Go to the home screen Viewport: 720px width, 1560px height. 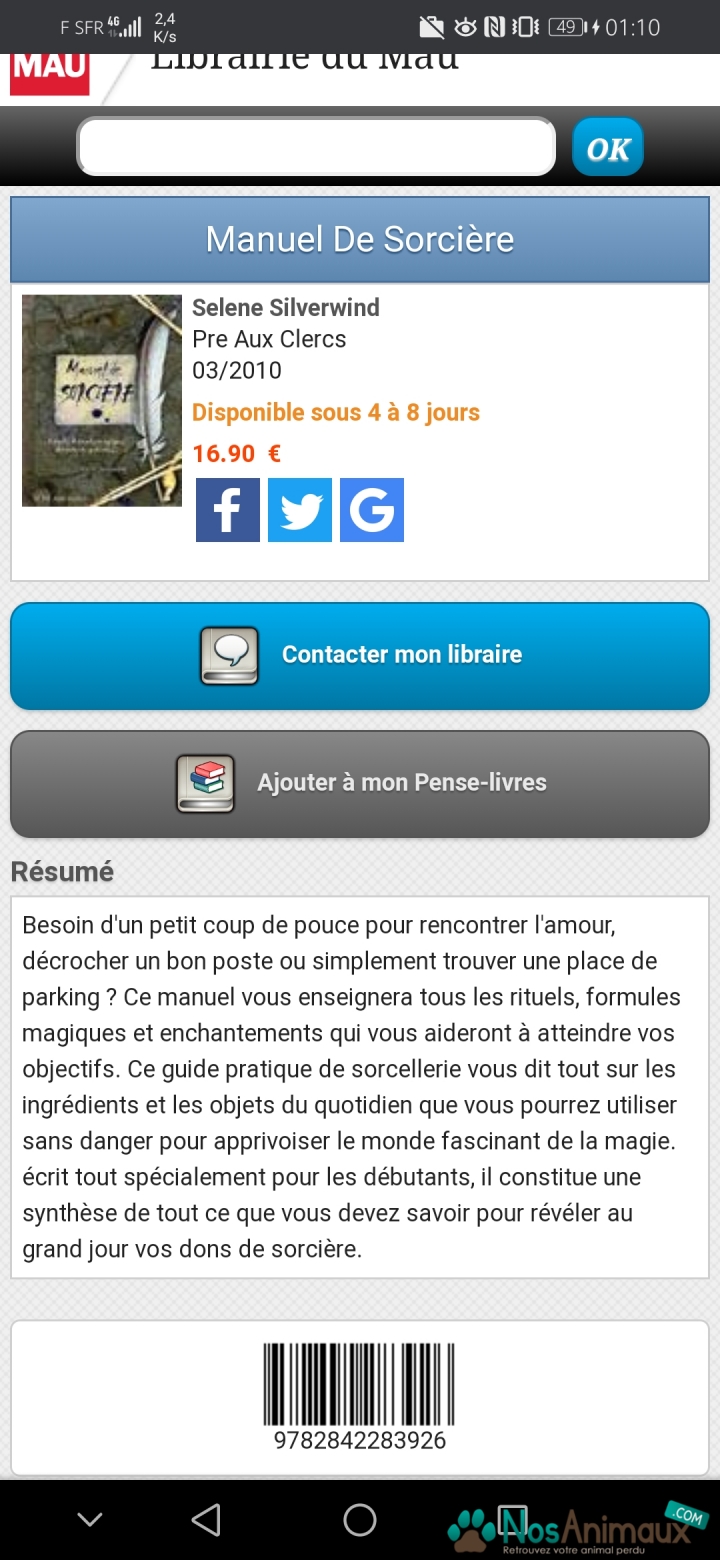tap(360, 1520)
